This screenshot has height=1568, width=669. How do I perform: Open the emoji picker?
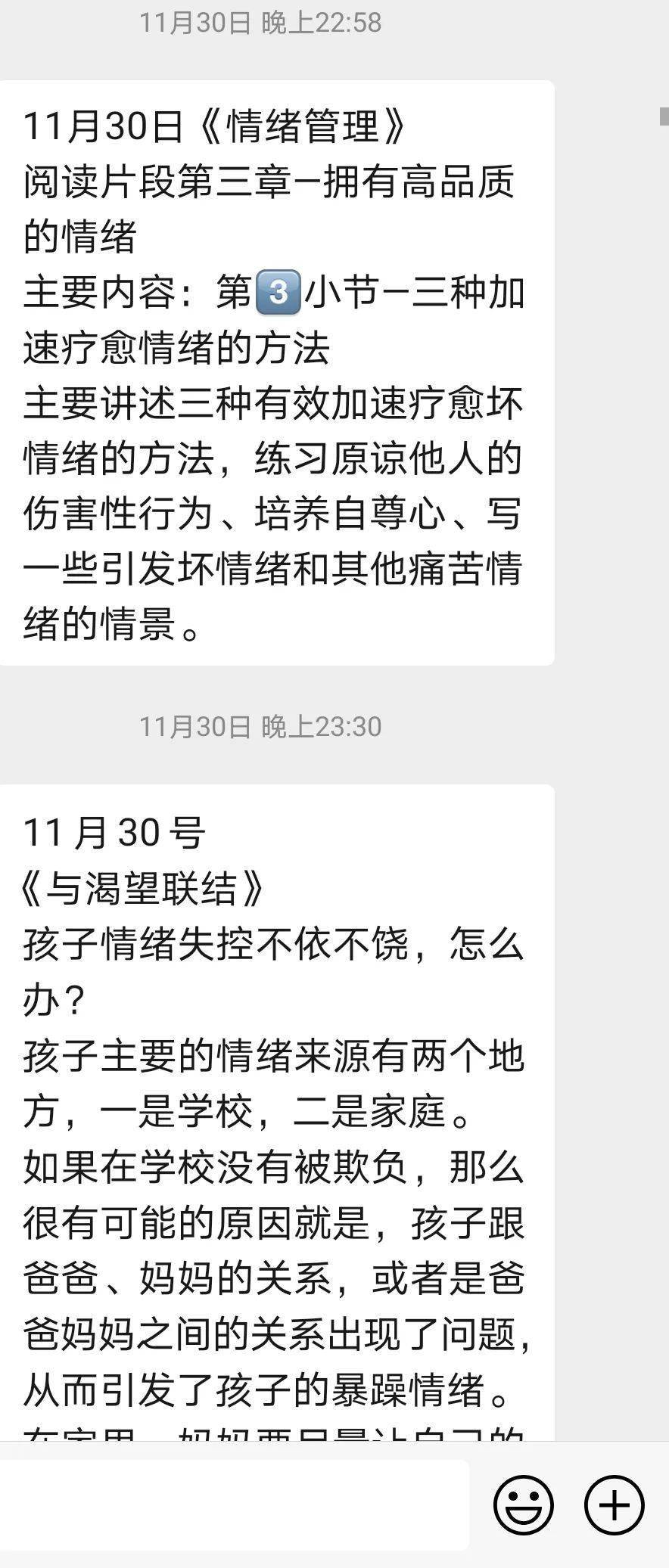[523, 1504]
